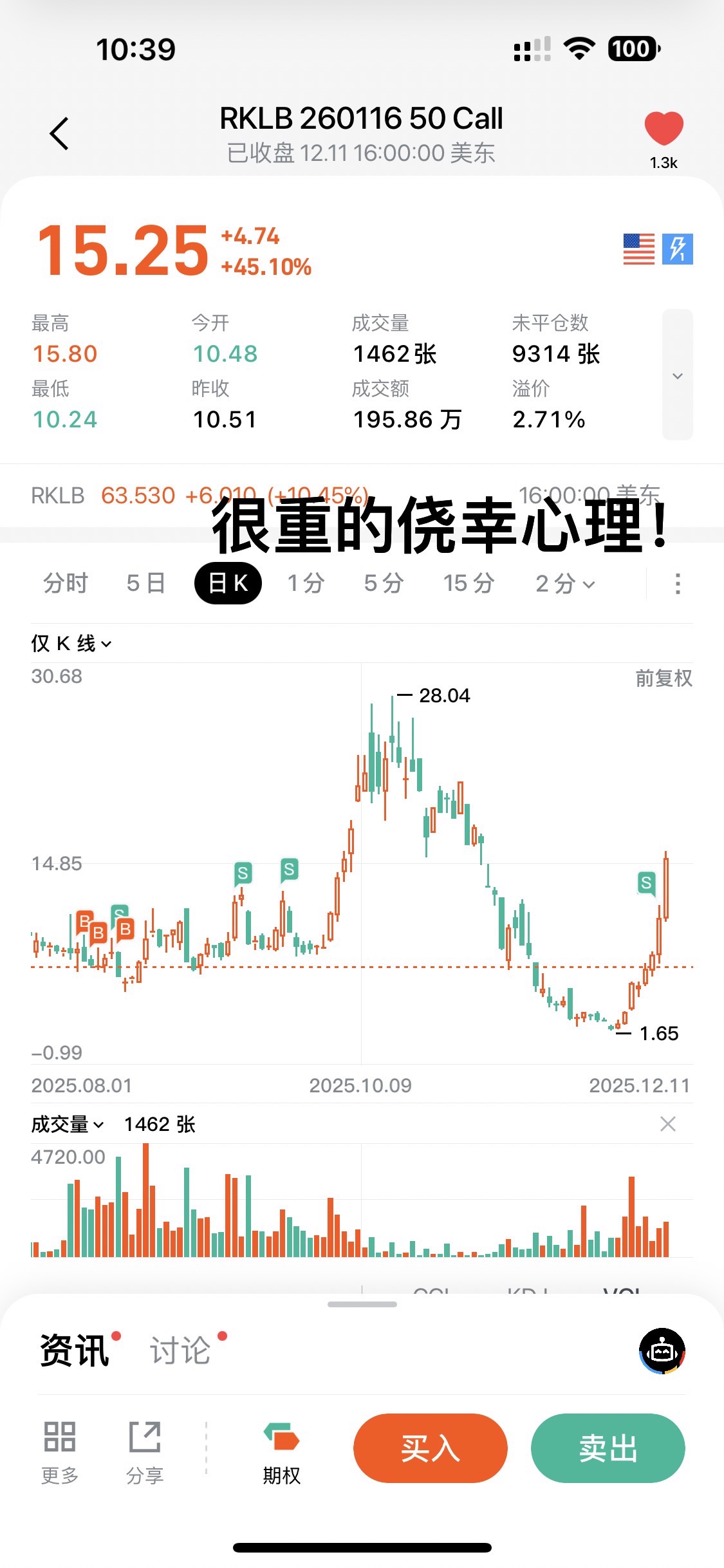Select the 日K chart tab
The width and height of the screenshot is (724, 1568).
[228, 583]
